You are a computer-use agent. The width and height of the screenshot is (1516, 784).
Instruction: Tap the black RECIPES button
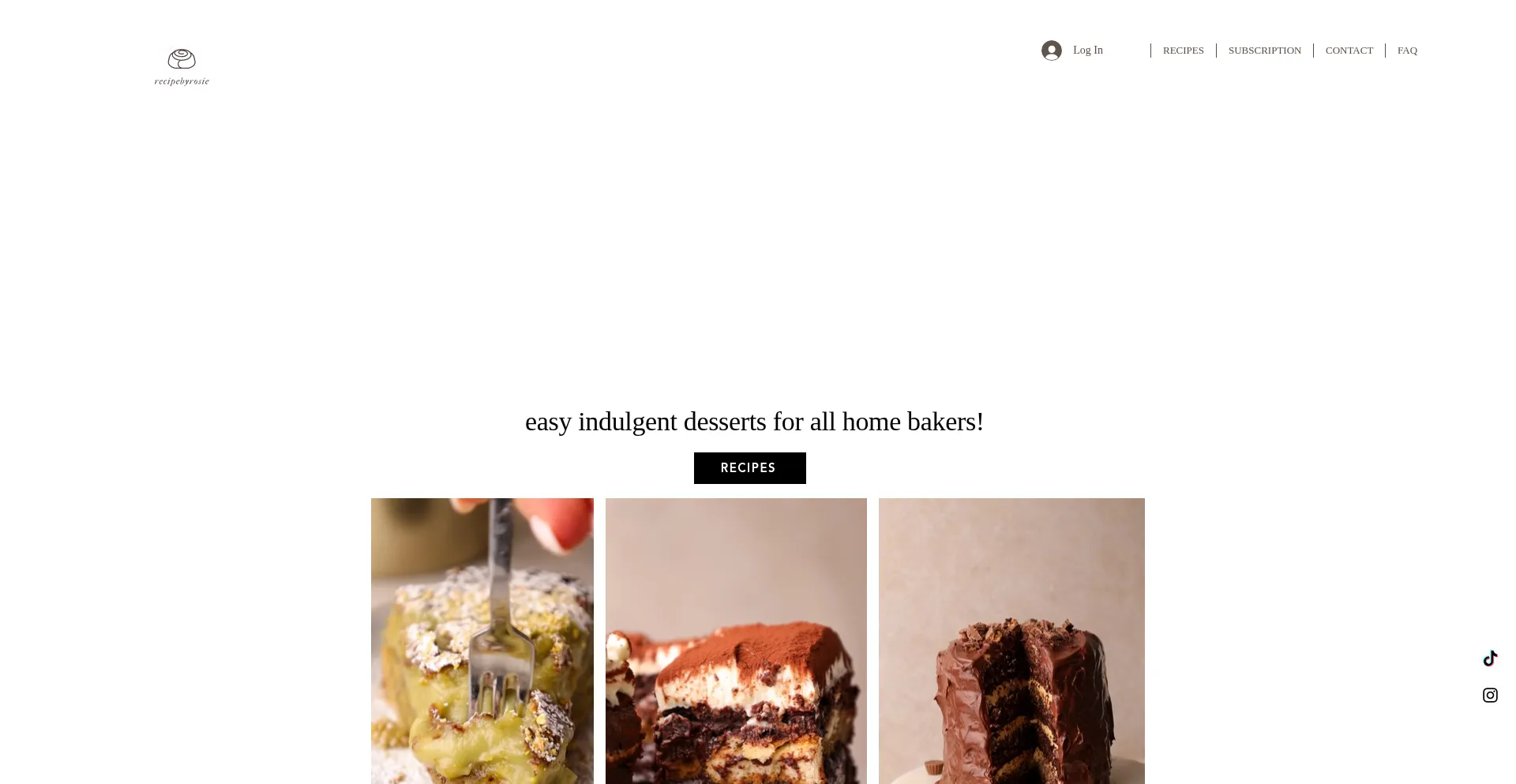point(749,468)
